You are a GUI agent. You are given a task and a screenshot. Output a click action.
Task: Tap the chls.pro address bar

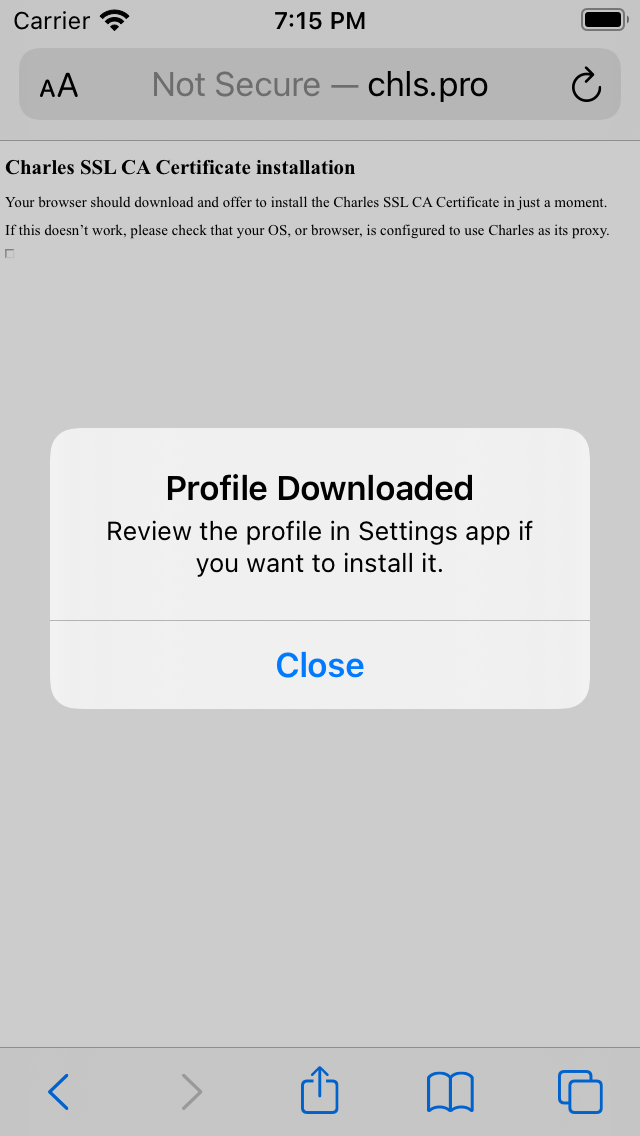click(x=320, y=85)
